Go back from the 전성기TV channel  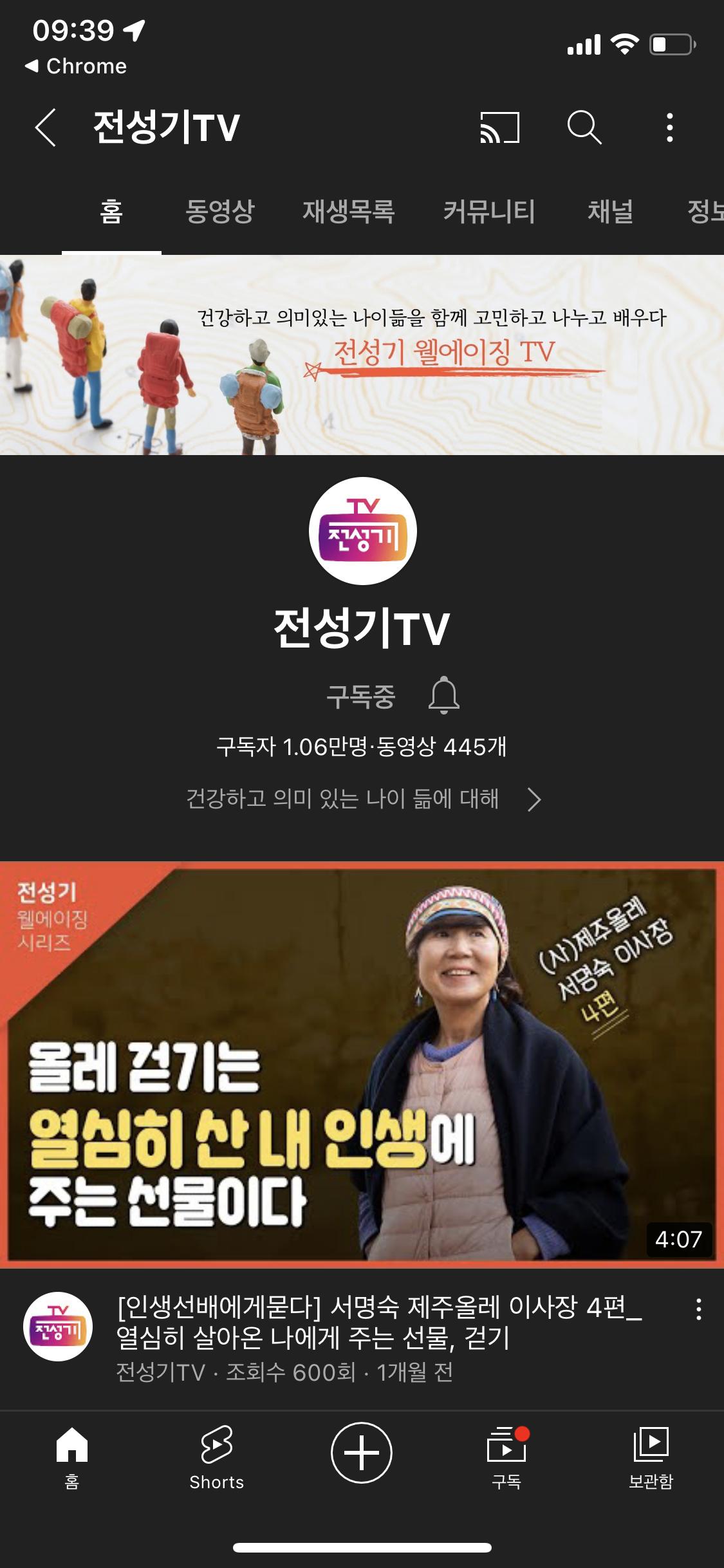[46, 127]
